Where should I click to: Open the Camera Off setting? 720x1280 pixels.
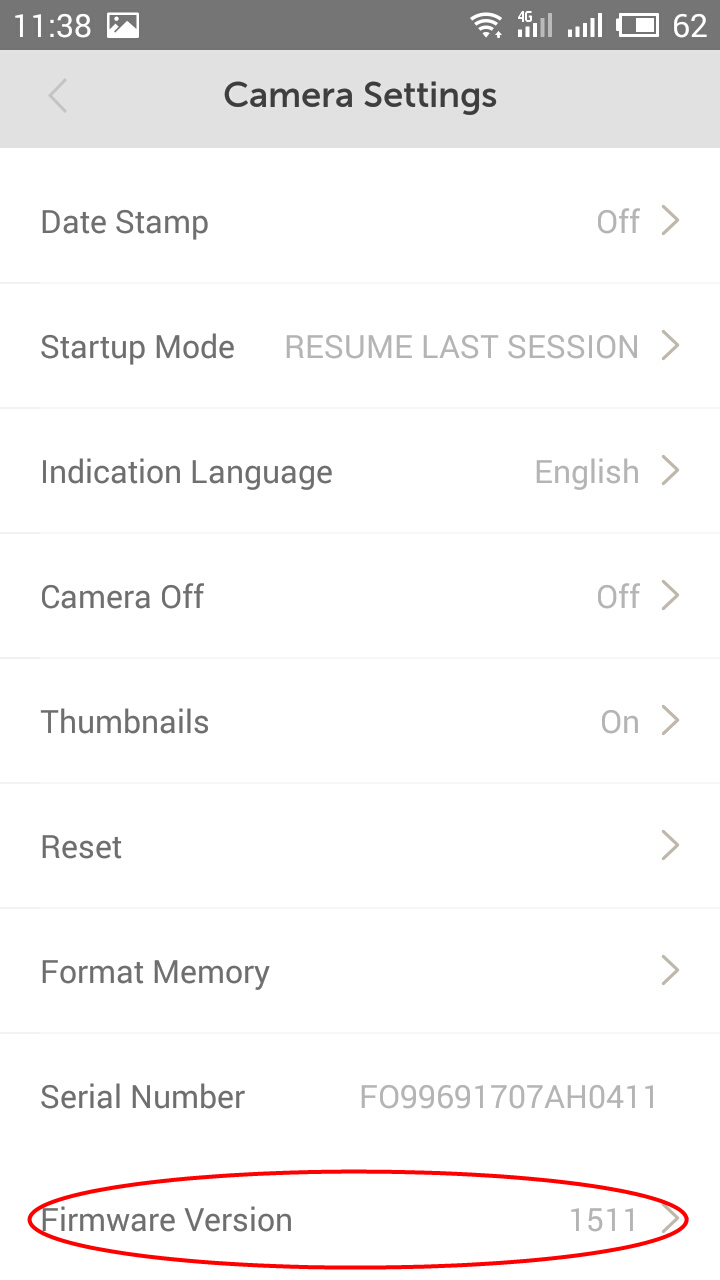point(360,596)
